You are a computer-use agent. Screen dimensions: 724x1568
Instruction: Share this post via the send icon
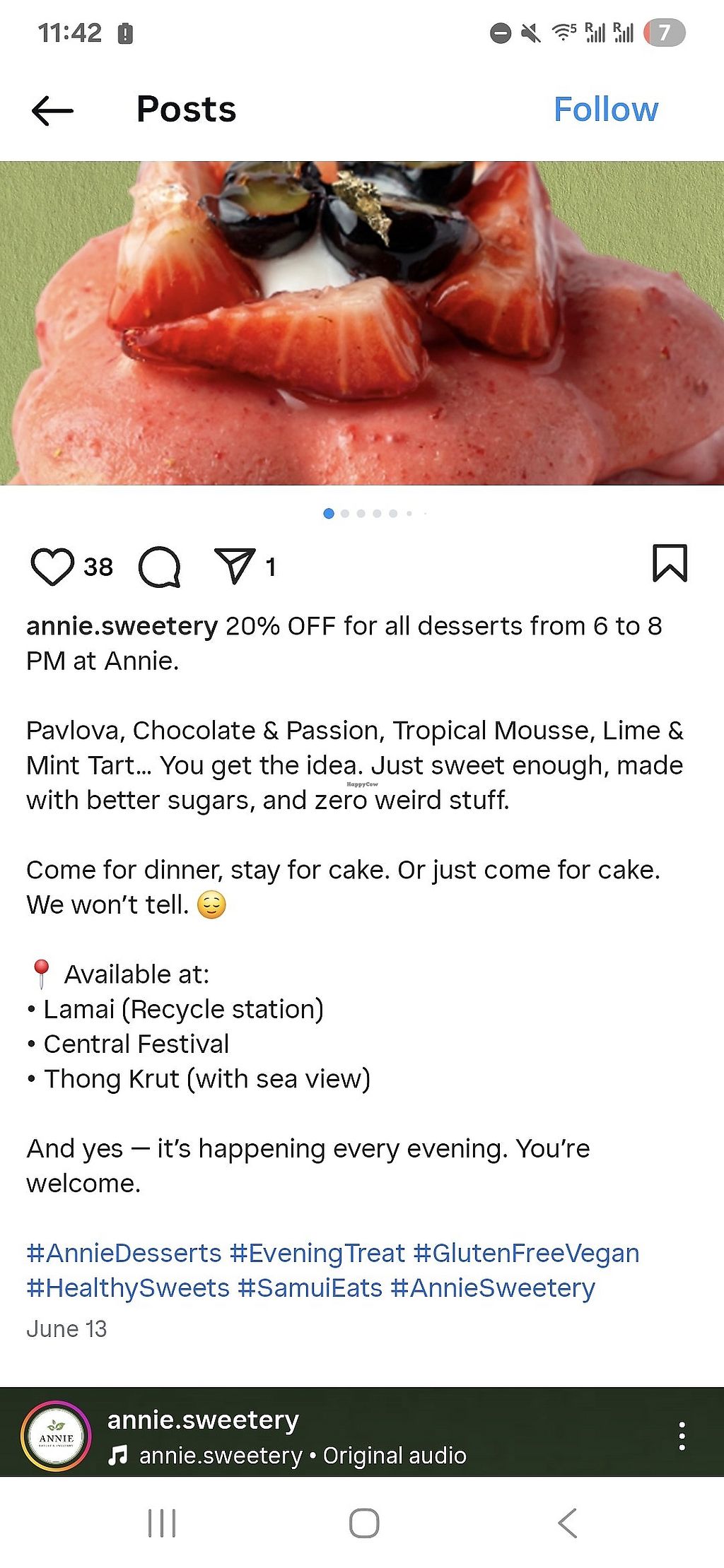pyautogui.click(x=235, y=566)
